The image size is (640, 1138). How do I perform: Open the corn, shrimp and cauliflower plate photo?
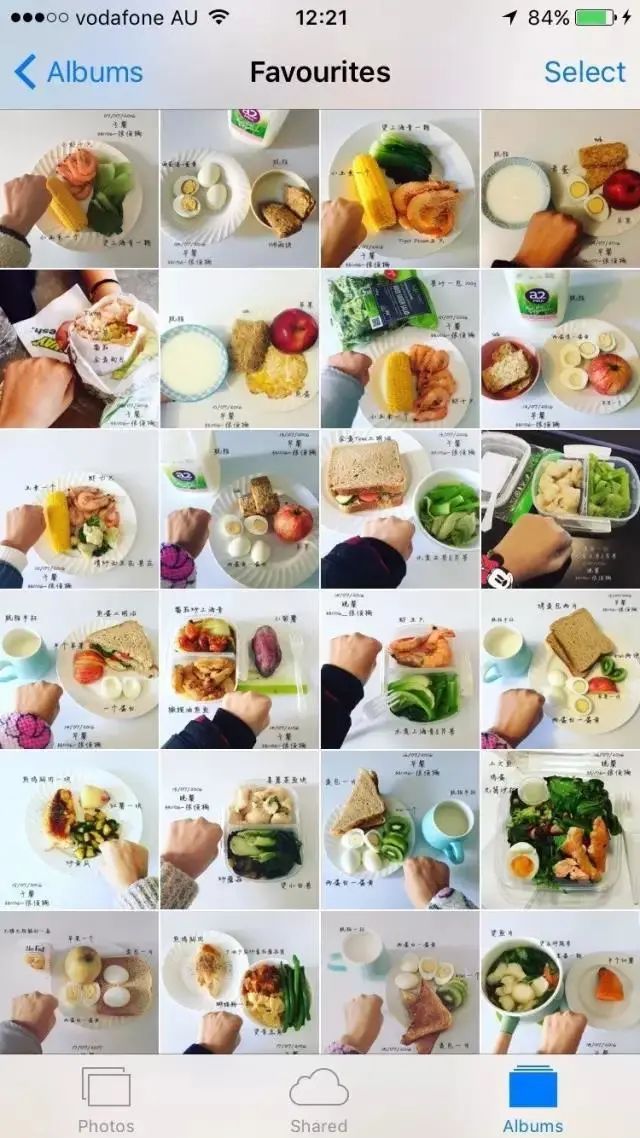[79, 509]
